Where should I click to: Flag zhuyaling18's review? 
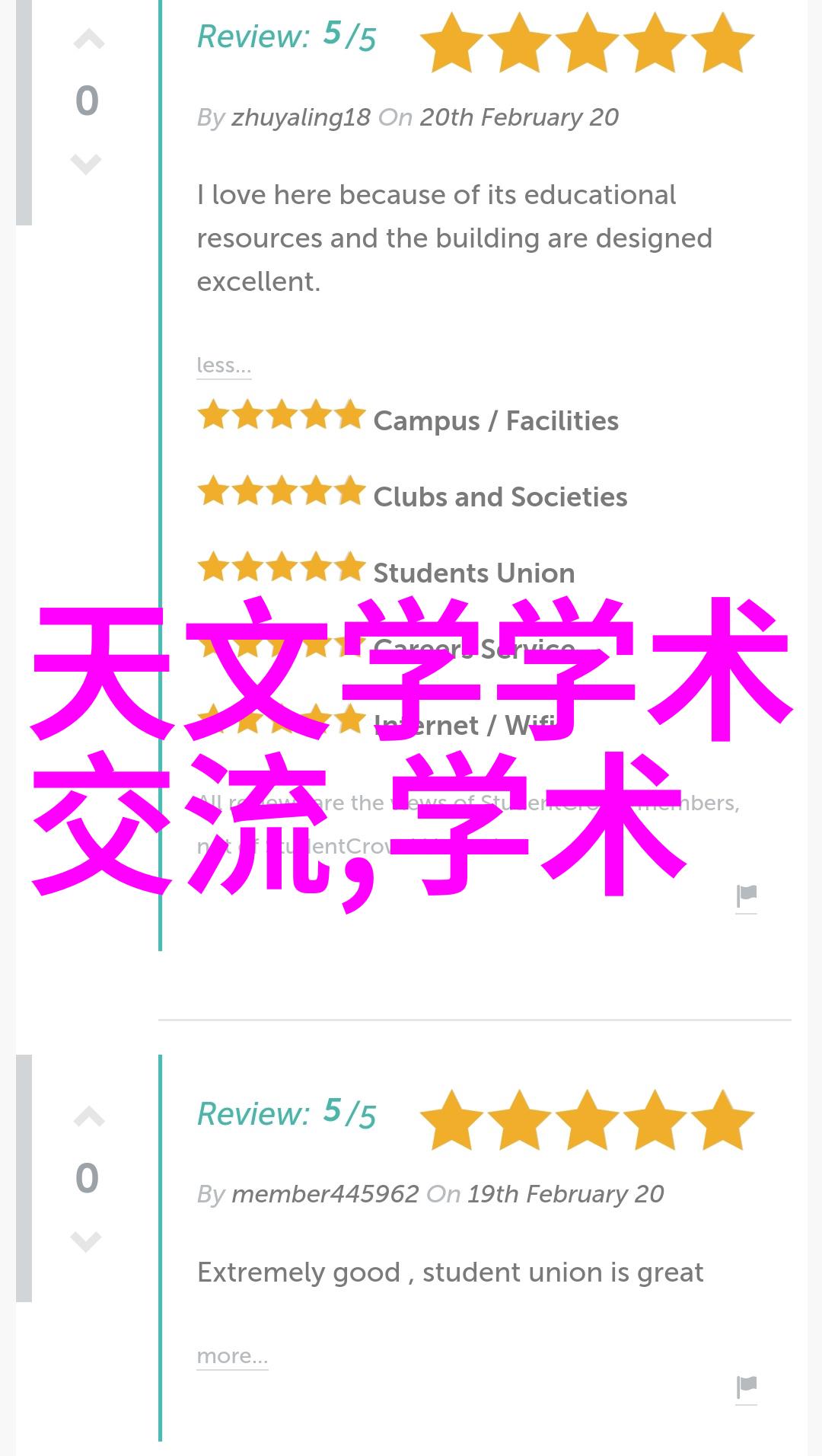pyautogui.click(x=746, y=896)
